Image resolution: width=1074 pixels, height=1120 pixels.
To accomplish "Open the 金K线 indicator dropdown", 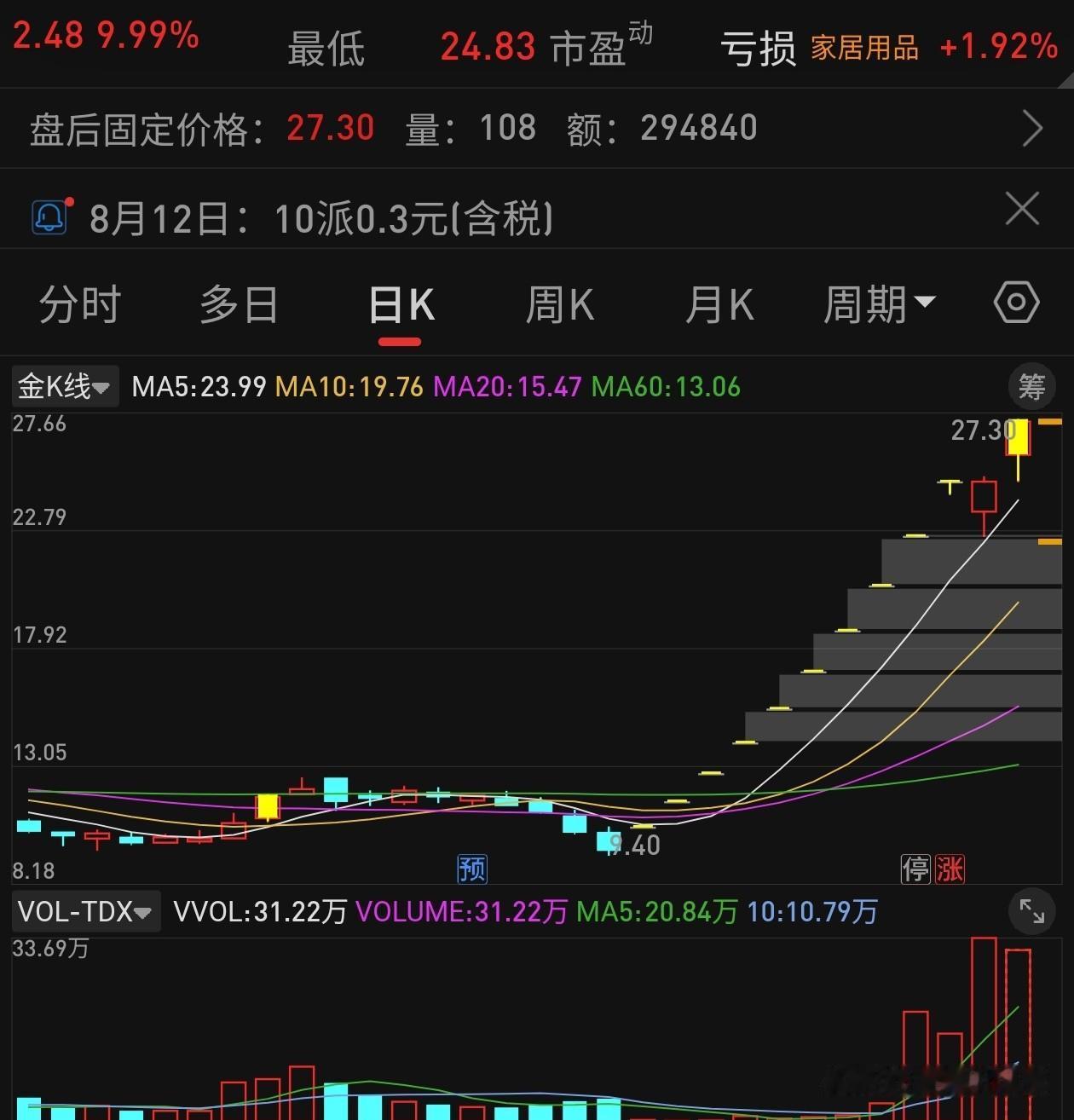I will pyautogui.click(x=65, y=387).
